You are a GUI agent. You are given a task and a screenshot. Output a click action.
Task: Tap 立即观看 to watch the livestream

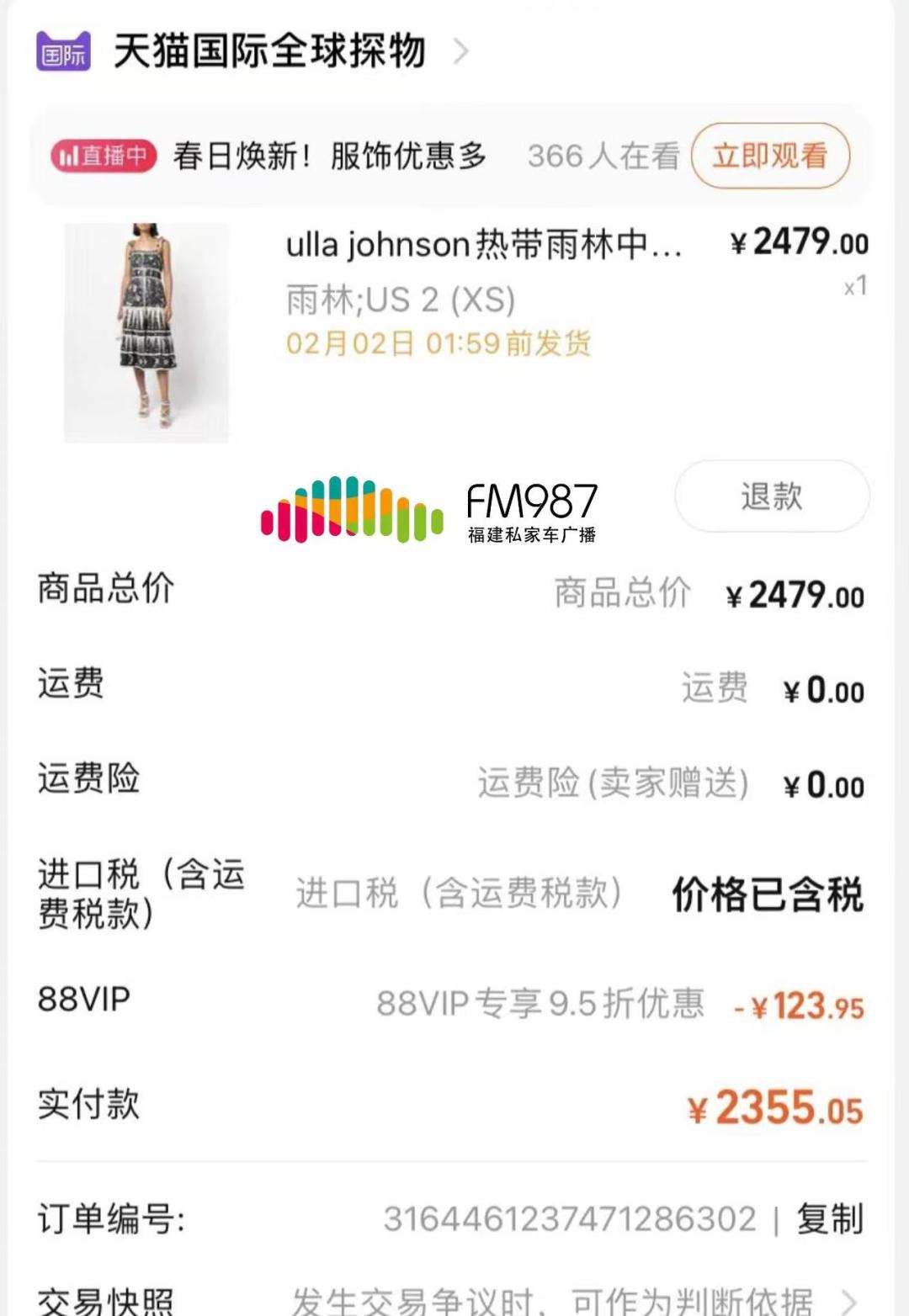pos(770,156)
